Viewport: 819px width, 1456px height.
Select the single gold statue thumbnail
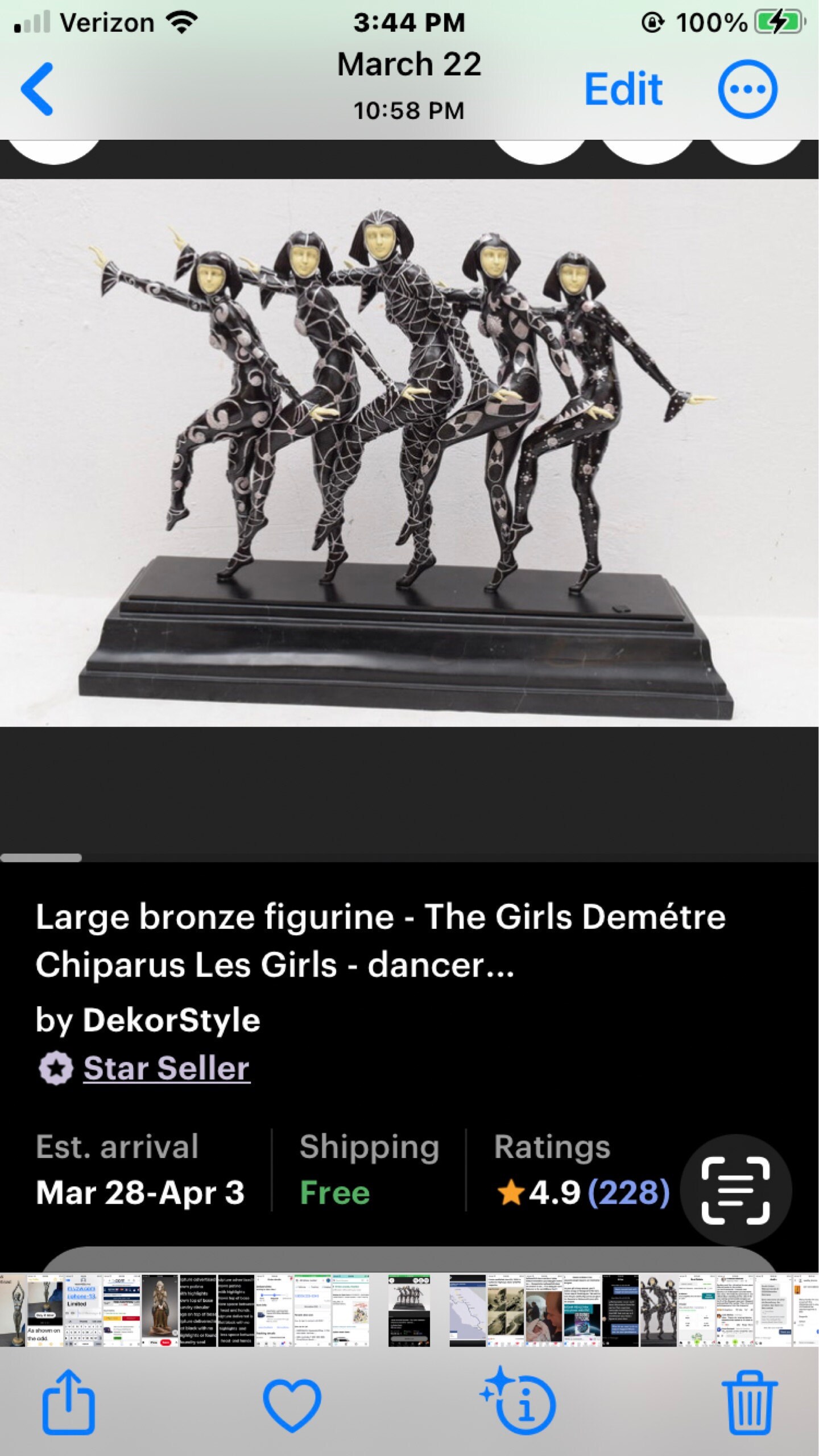click(159, 1310)
